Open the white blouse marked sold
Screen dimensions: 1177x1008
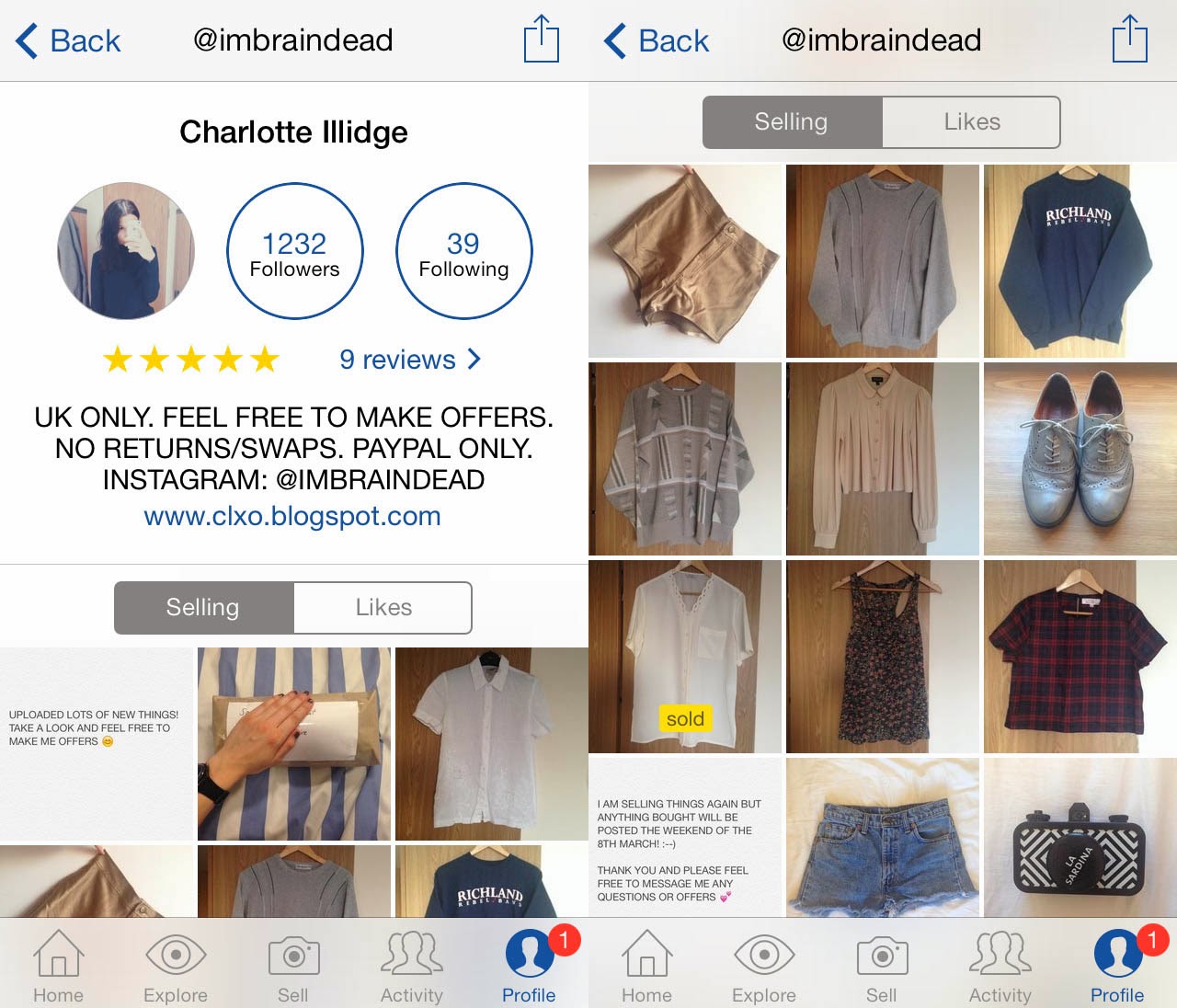click(x=685, y=657)
